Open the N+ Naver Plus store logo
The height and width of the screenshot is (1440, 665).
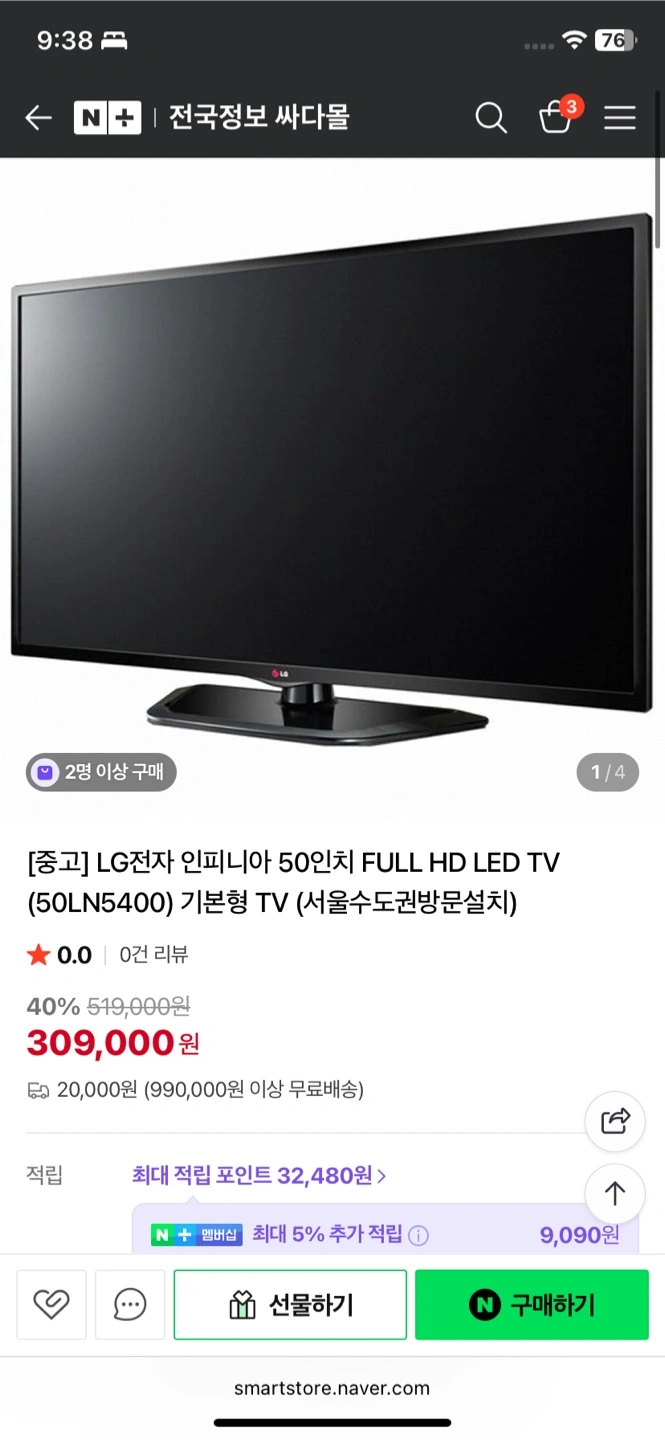pyautogui.click(x=107, y=118)
